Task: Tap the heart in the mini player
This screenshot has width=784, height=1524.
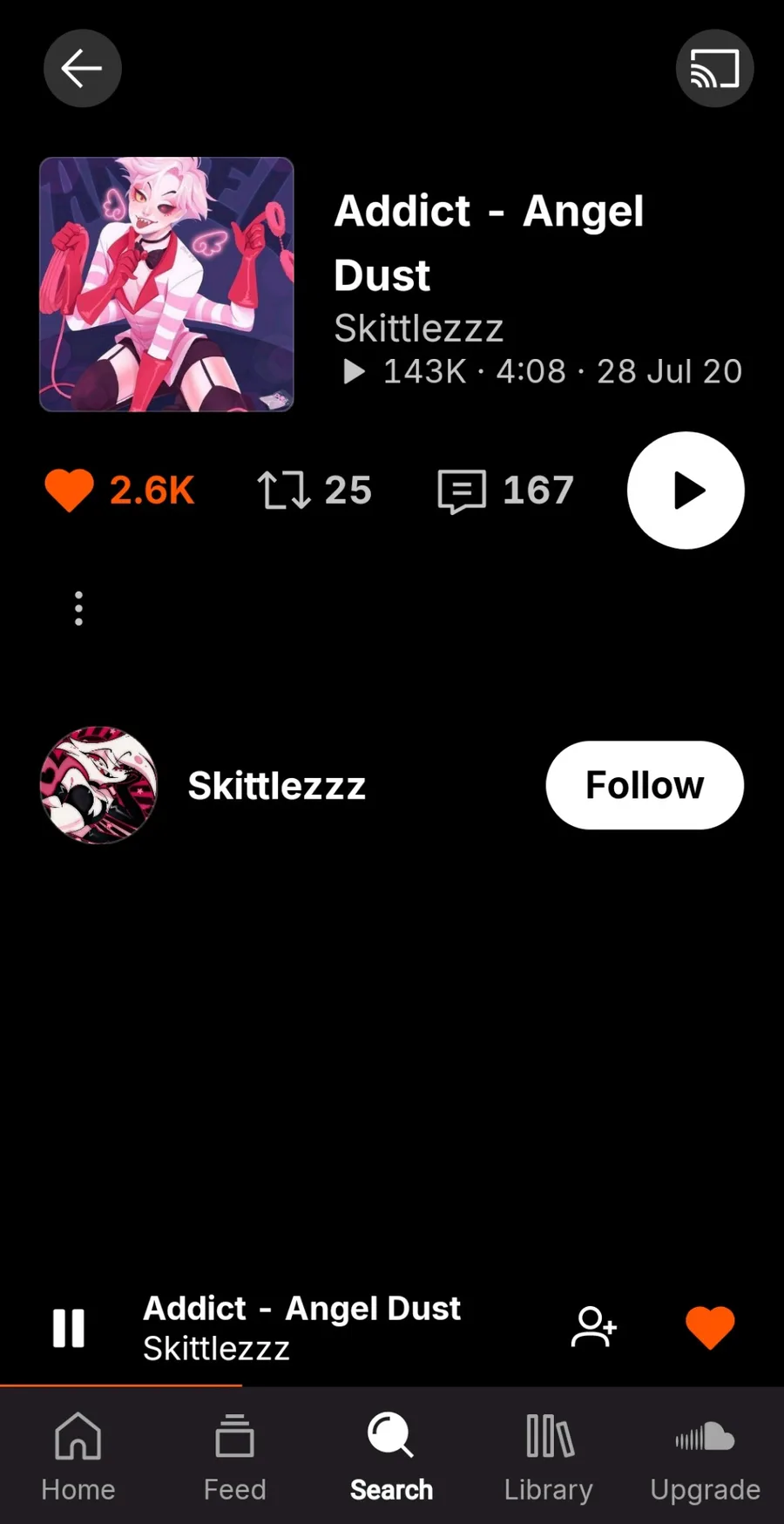Action: [710, 1327]
